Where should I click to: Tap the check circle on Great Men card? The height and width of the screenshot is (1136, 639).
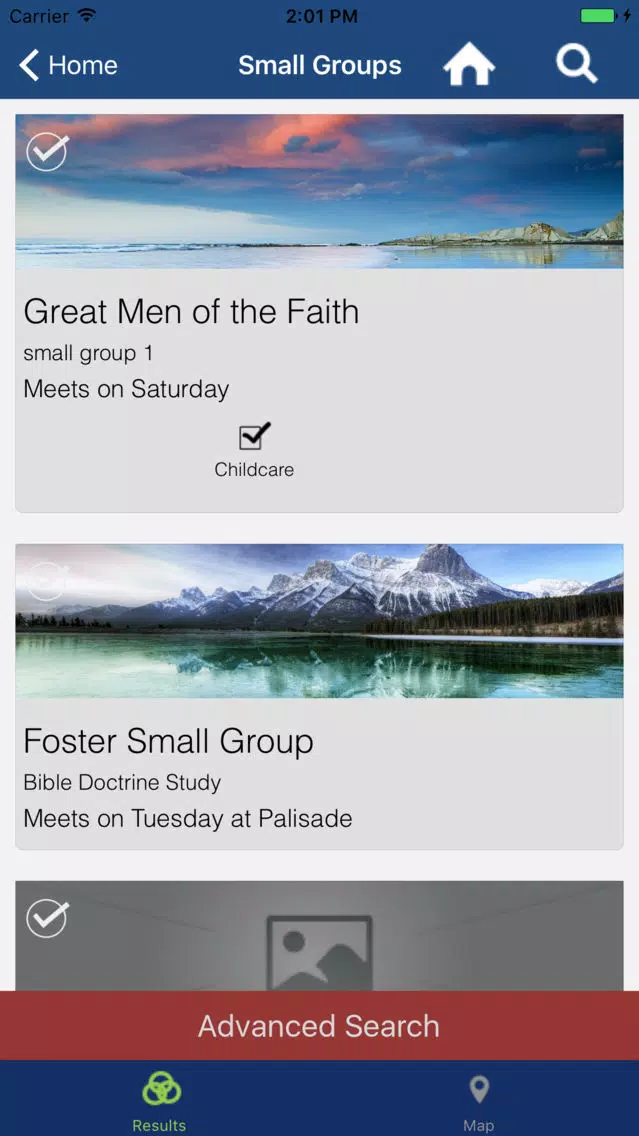click(x=47, y=151)
